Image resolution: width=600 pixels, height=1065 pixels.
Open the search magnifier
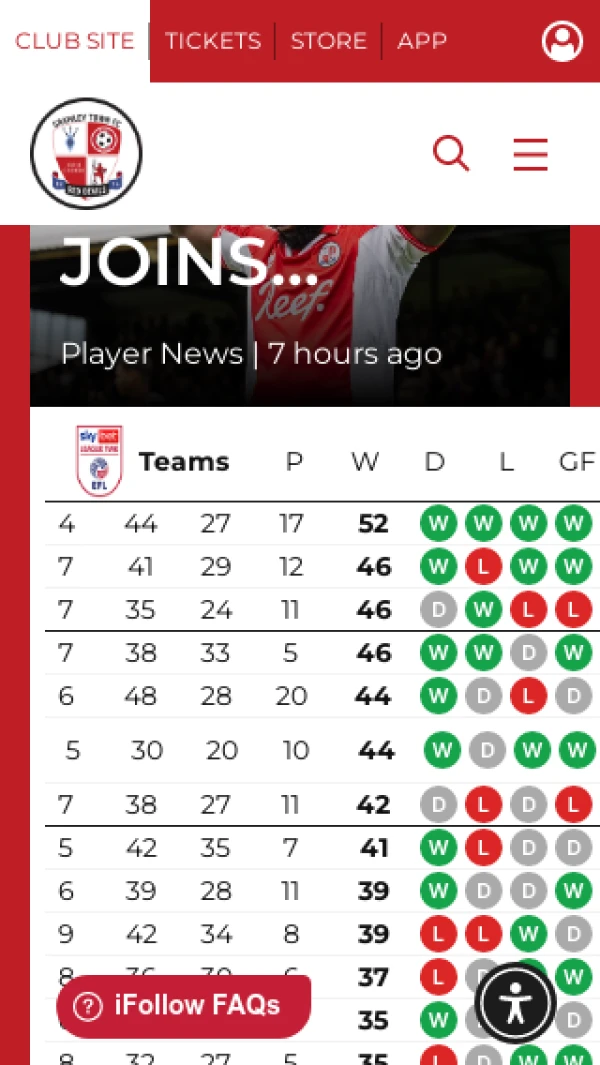click(x=450, y=154)
